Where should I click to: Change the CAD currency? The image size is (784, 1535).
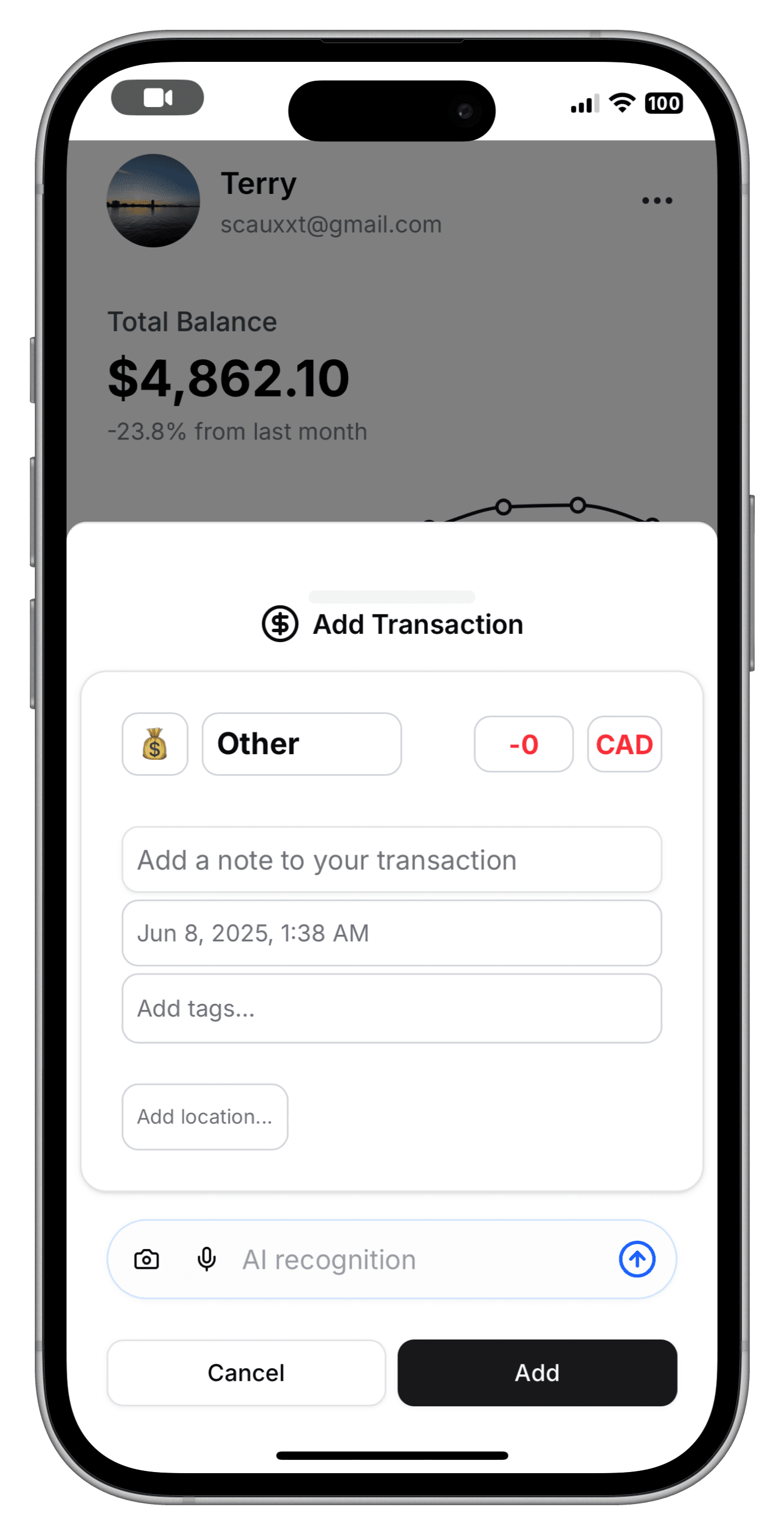(x=624, y=744)
